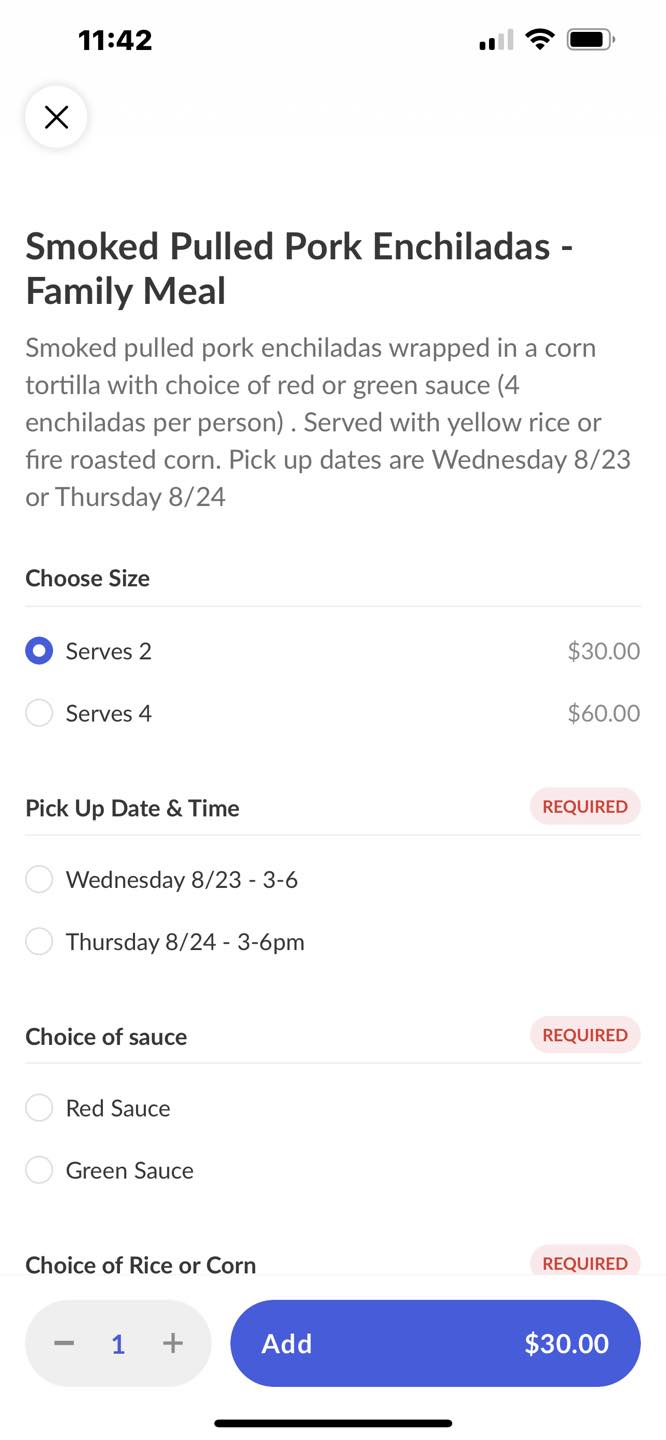This screenshot has width=666, height=1440.
Task: Close the enchiladas family meal page
Action: [x=56, y=117]
